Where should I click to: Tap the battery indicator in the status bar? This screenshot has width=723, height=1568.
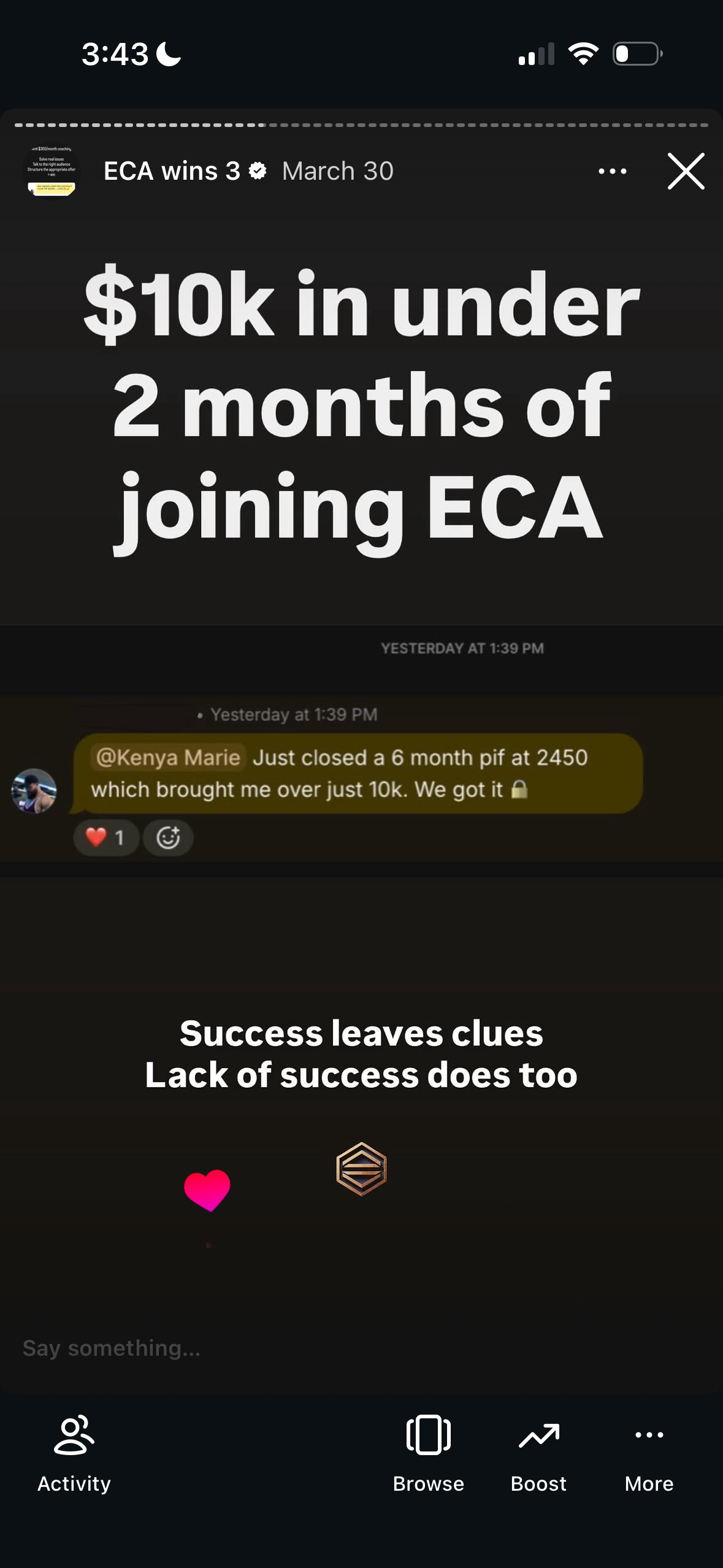[x=635, y=55]
